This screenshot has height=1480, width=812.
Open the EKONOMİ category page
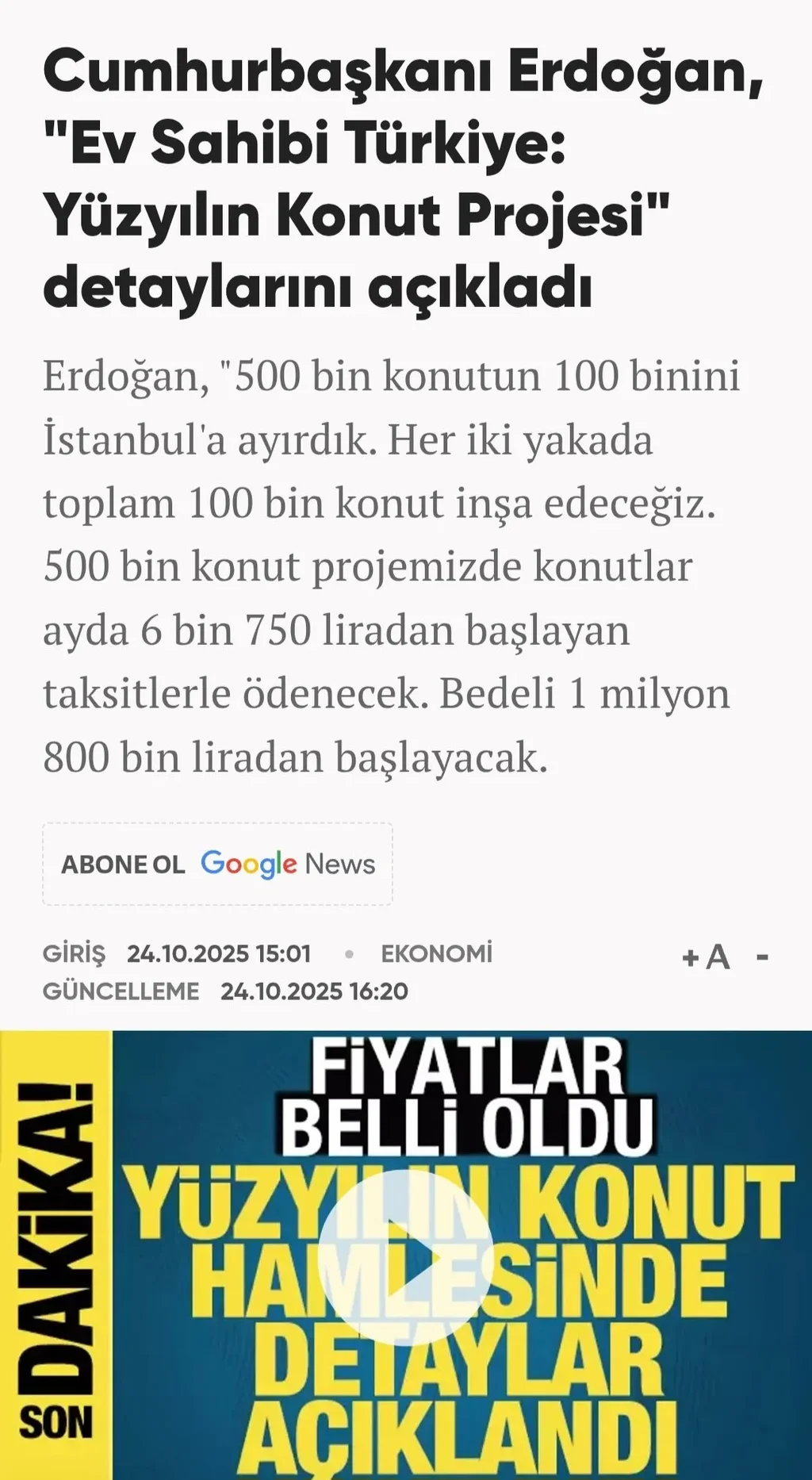pyautogui.click(x=438, y=955)
